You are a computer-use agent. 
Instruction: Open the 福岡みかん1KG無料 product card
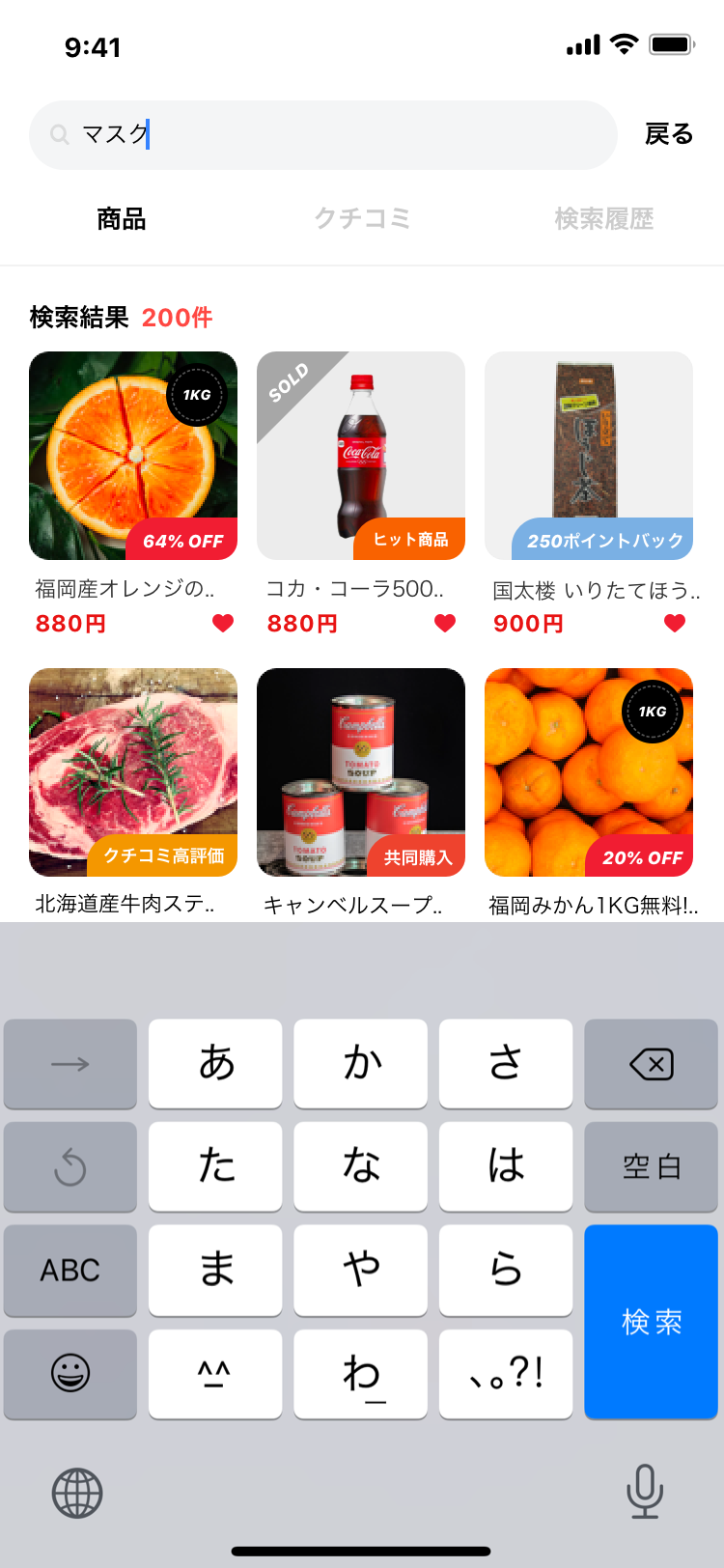coord(589,772)
